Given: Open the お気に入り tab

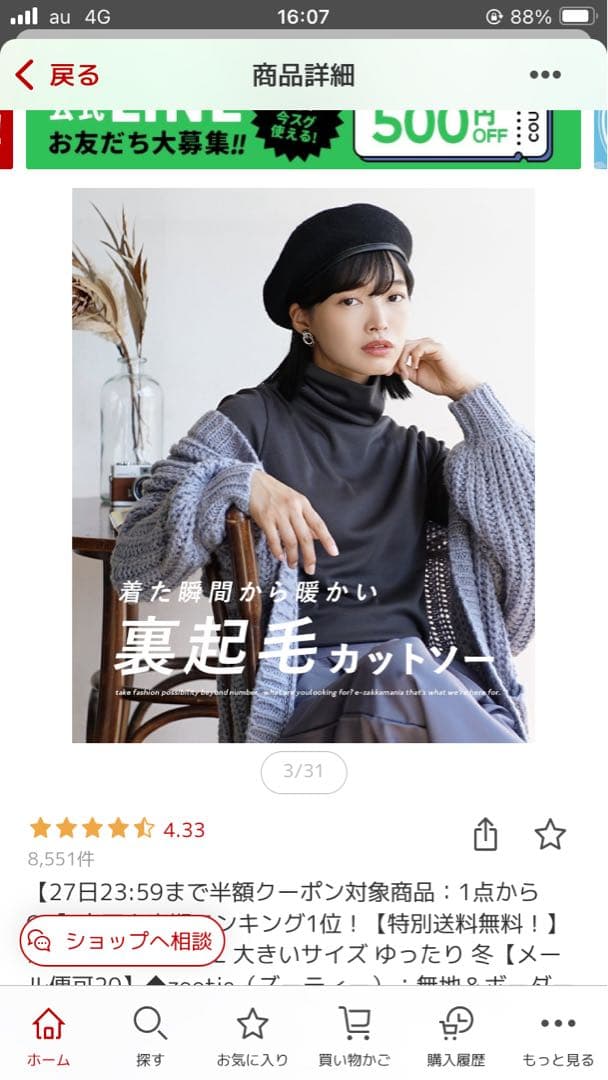Looking at the screenshot, I should (252, 1035).
